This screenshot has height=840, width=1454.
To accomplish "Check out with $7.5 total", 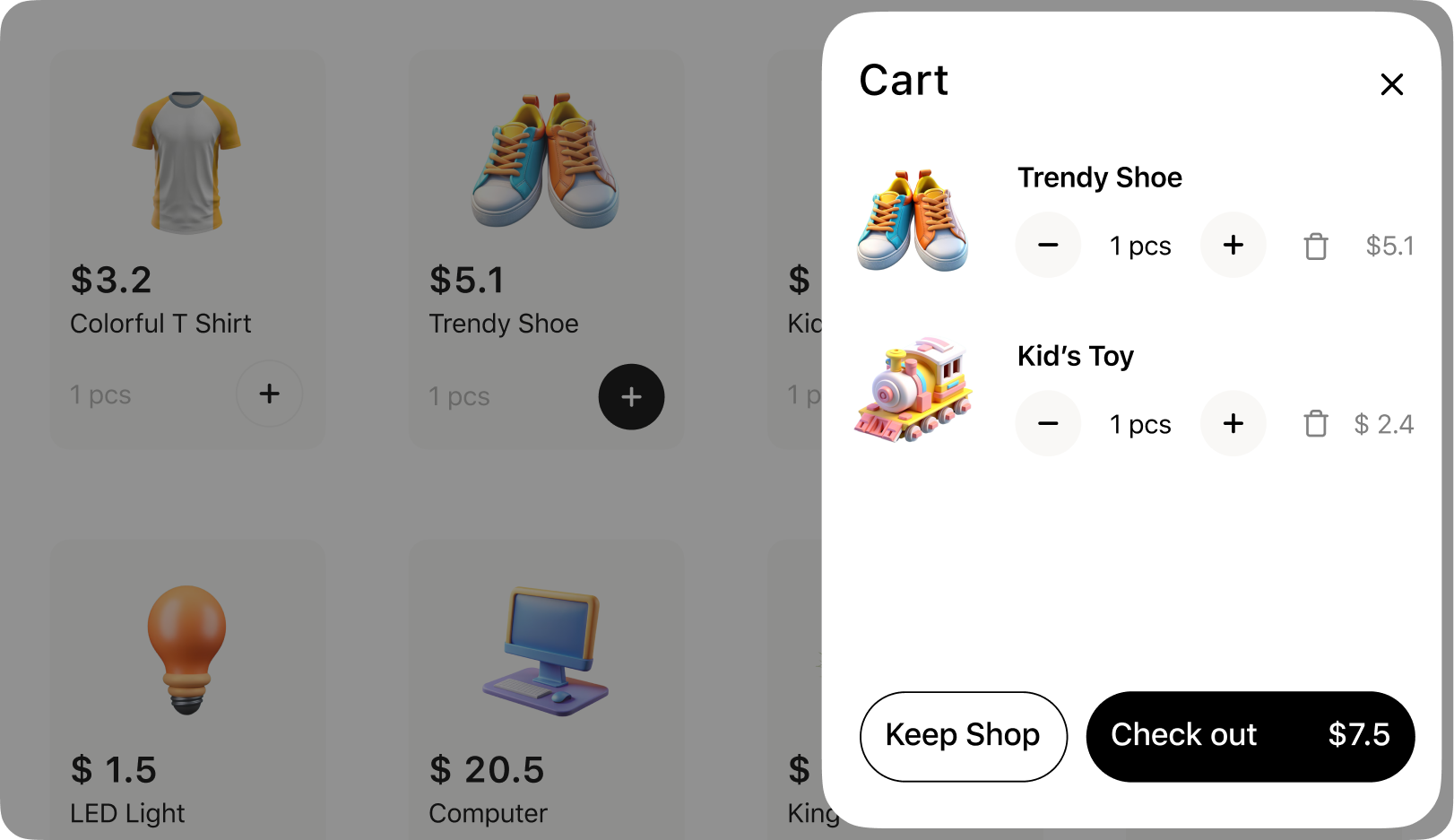I will coord(1250,736).
